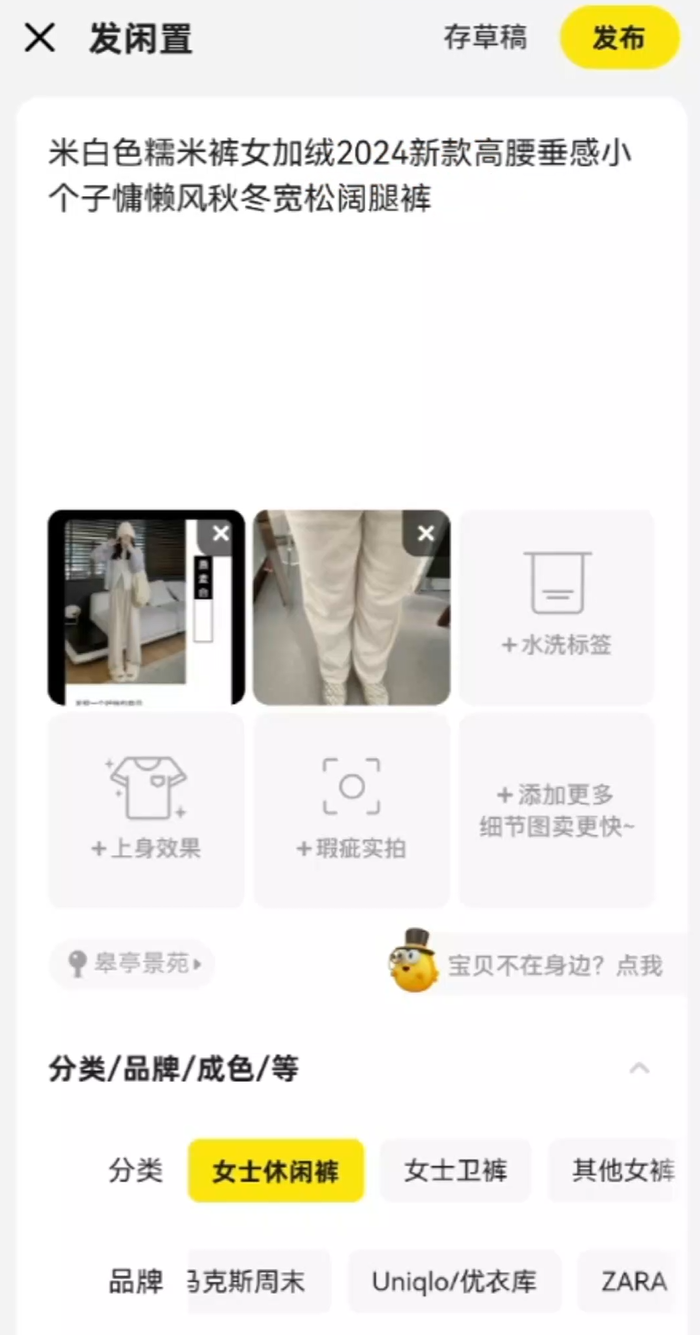Add a 水洗标签 photo

tap(557, 607)
